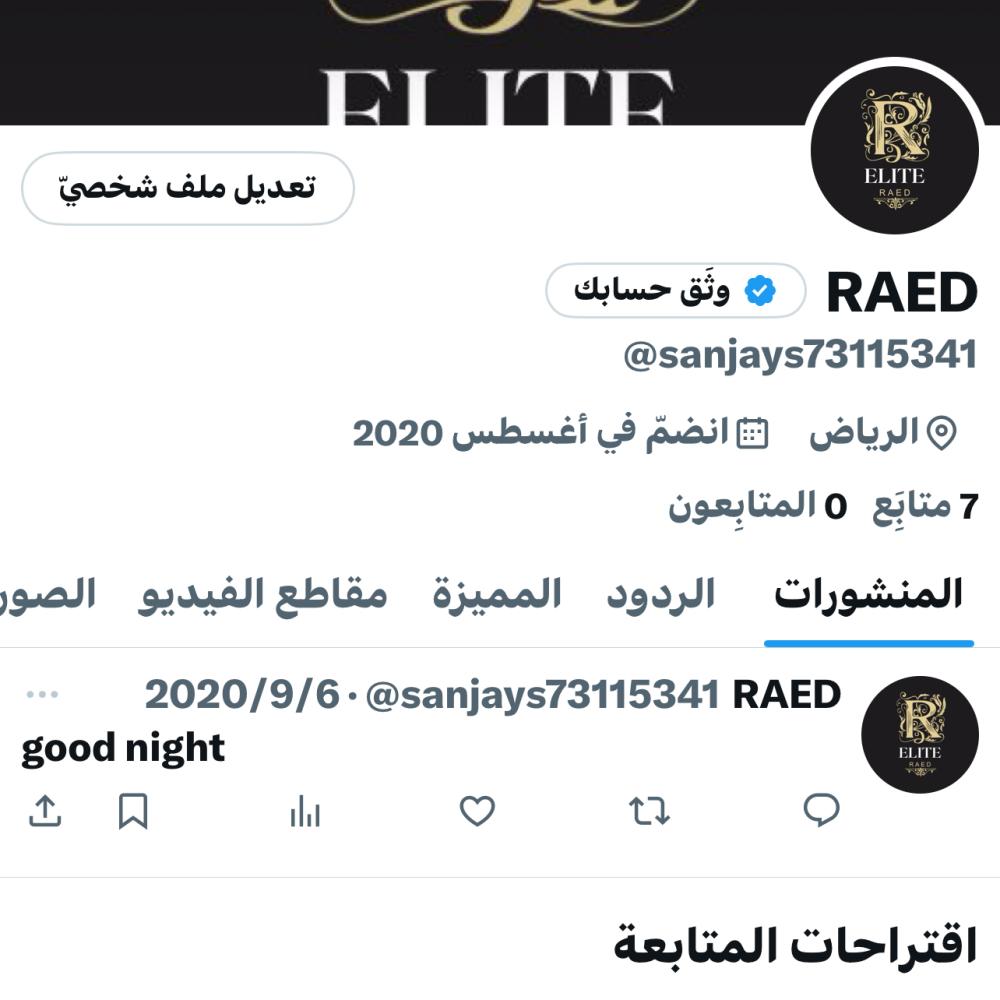
Task: Switch to the highlights tab (المميزة)
Action: pos(497,595)
